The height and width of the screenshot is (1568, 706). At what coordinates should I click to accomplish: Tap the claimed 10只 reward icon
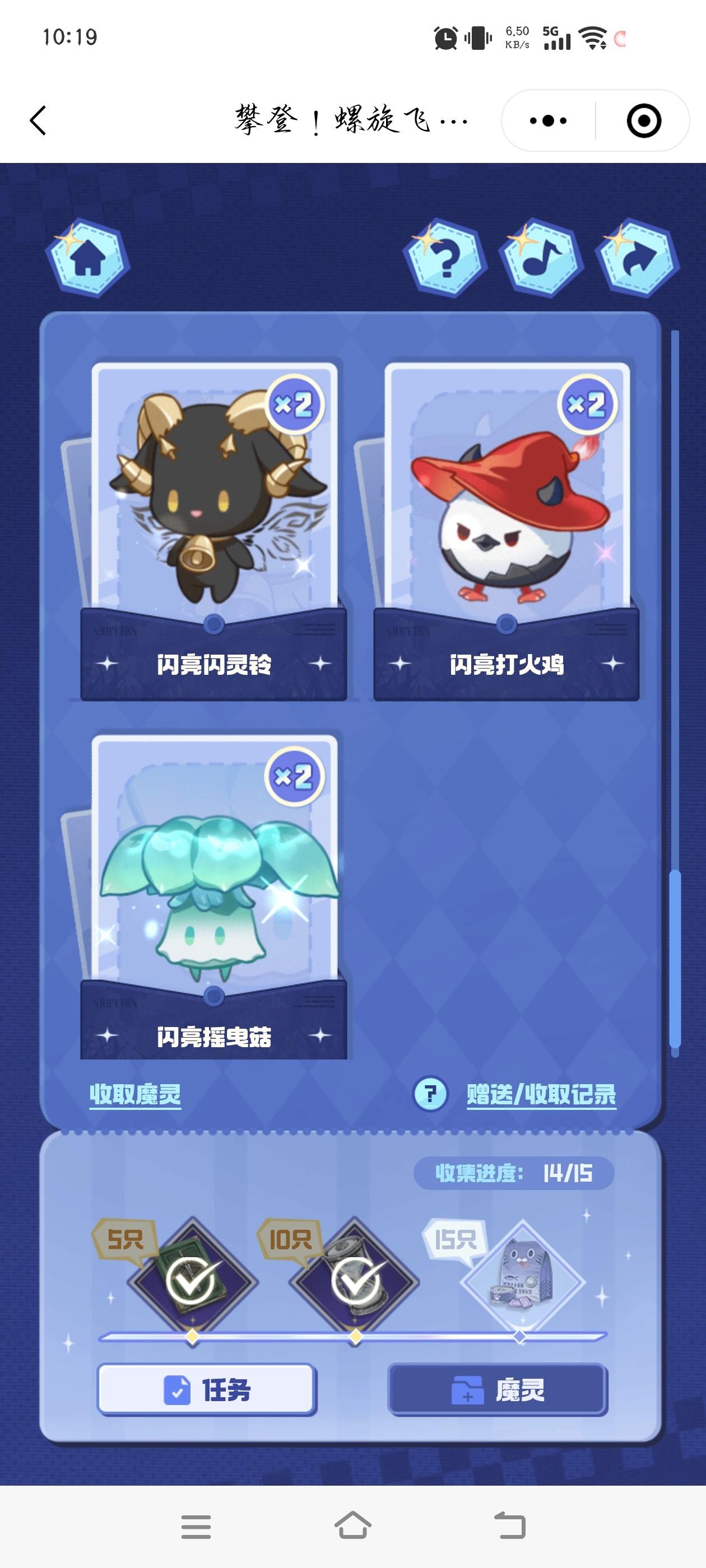tap(355, 1282)
